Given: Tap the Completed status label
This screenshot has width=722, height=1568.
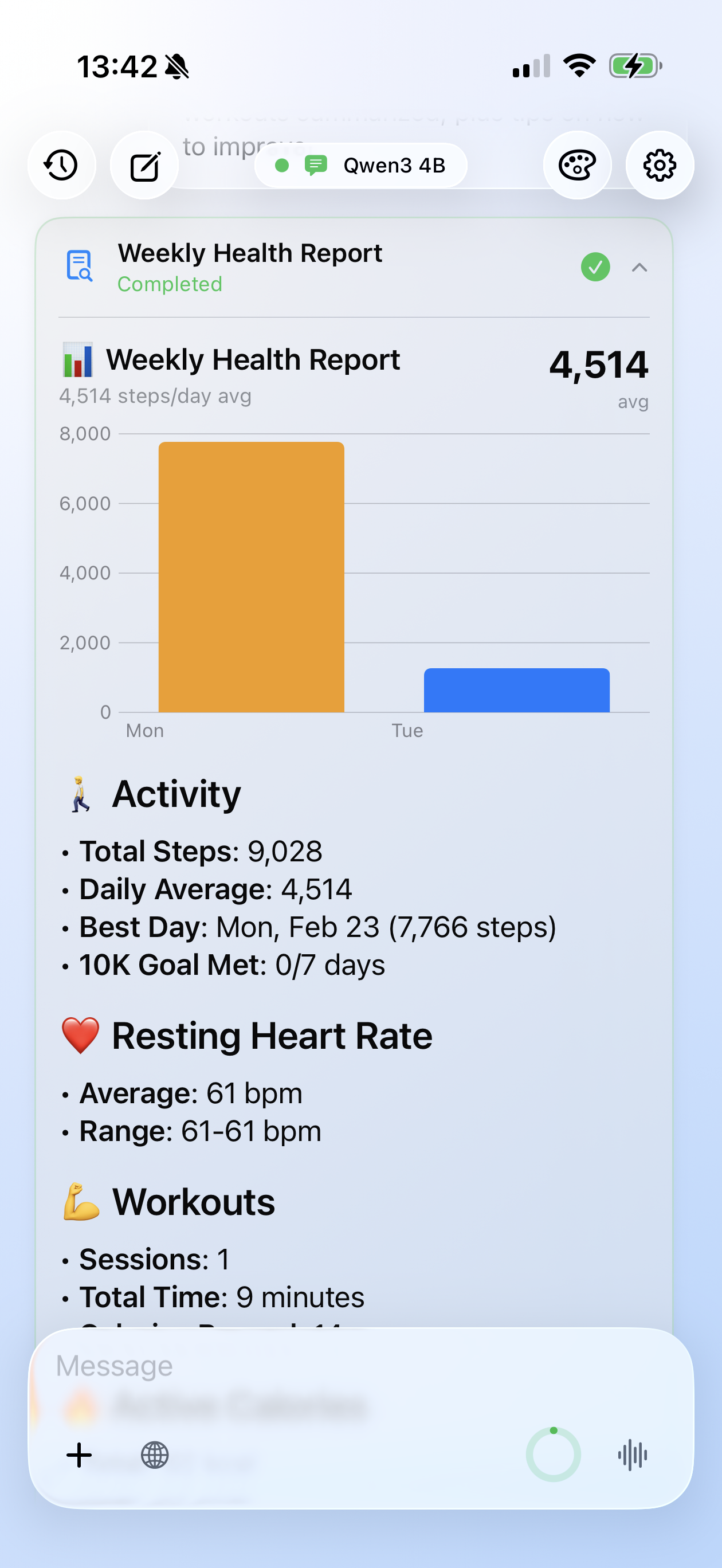Looking at the screenshot, I should [x=170, y=284].
